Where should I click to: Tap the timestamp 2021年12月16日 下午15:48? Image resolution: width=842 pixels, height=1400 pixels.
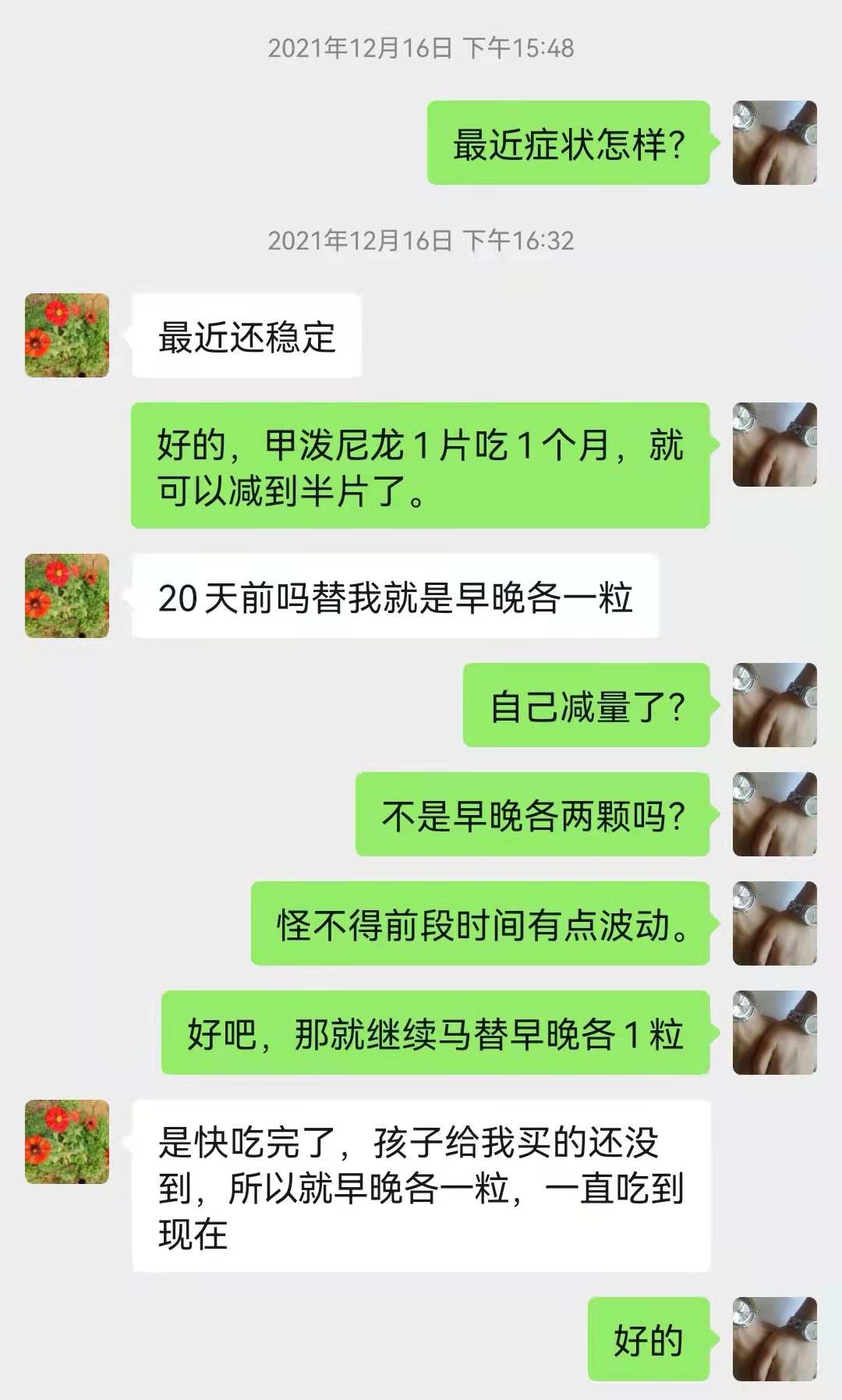[421, 48]
